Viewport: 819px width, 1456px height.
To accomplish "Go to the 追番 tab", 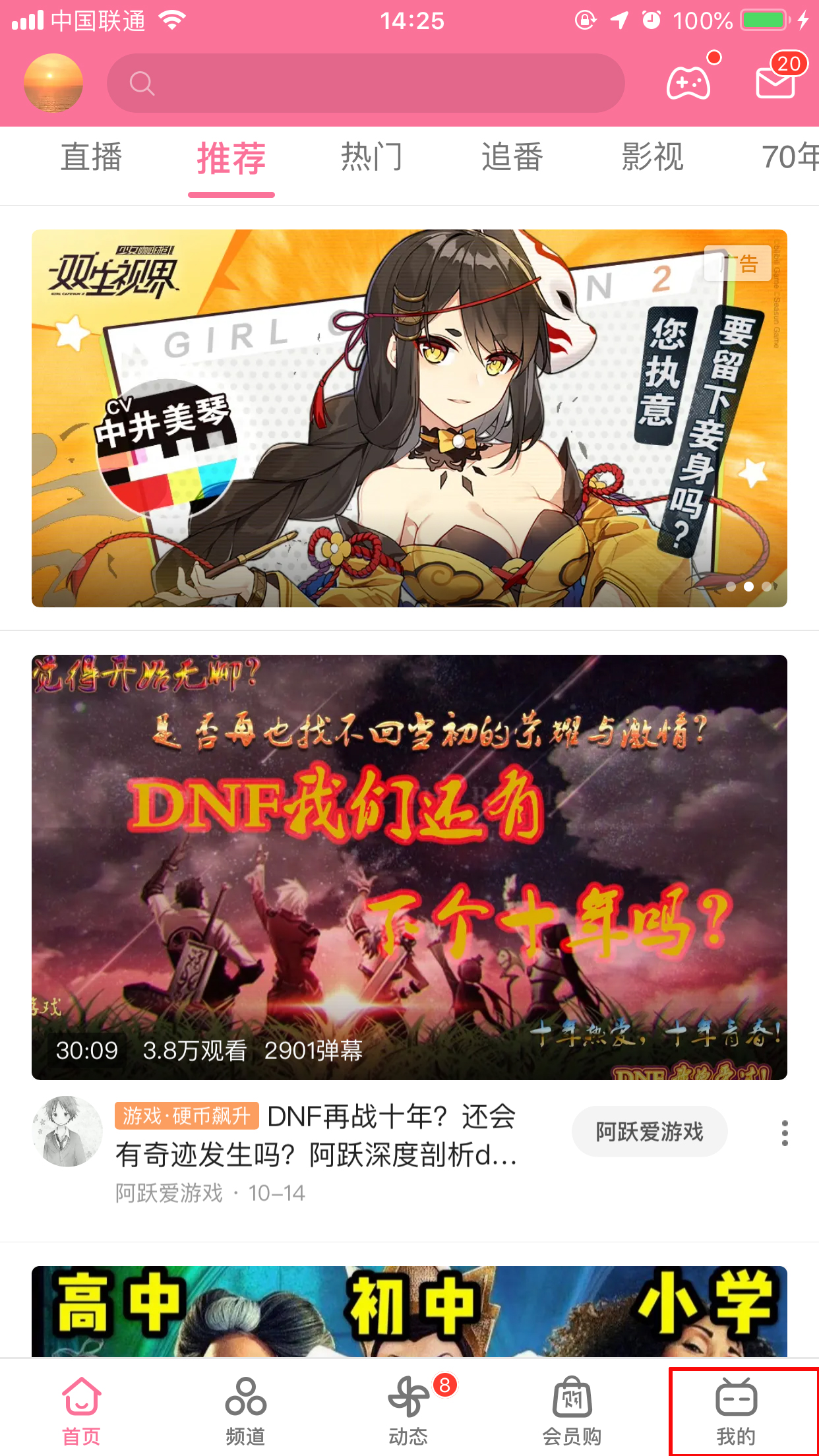I will click(x=512, y=158).
